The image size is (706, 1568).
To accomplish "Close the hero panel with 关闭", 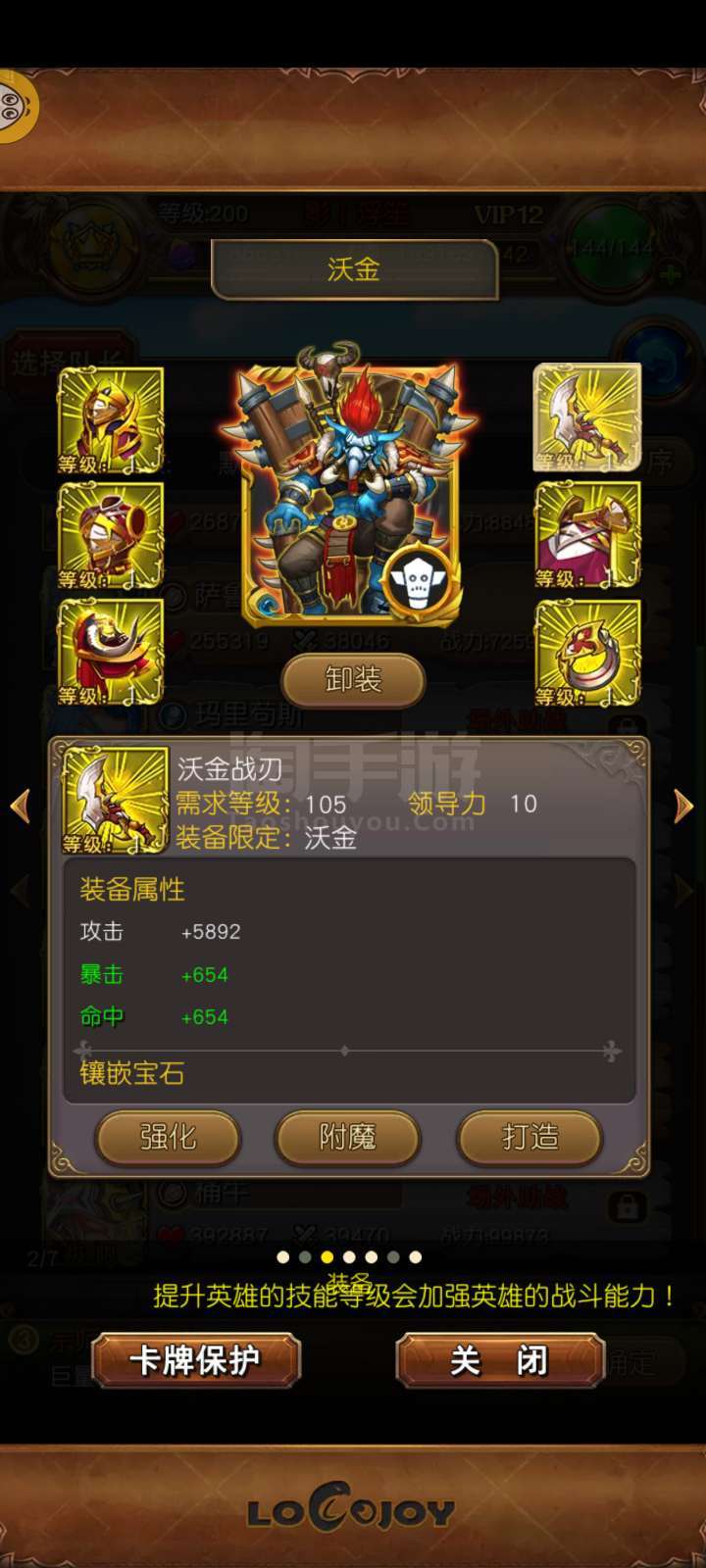I will click(500, 1360).
